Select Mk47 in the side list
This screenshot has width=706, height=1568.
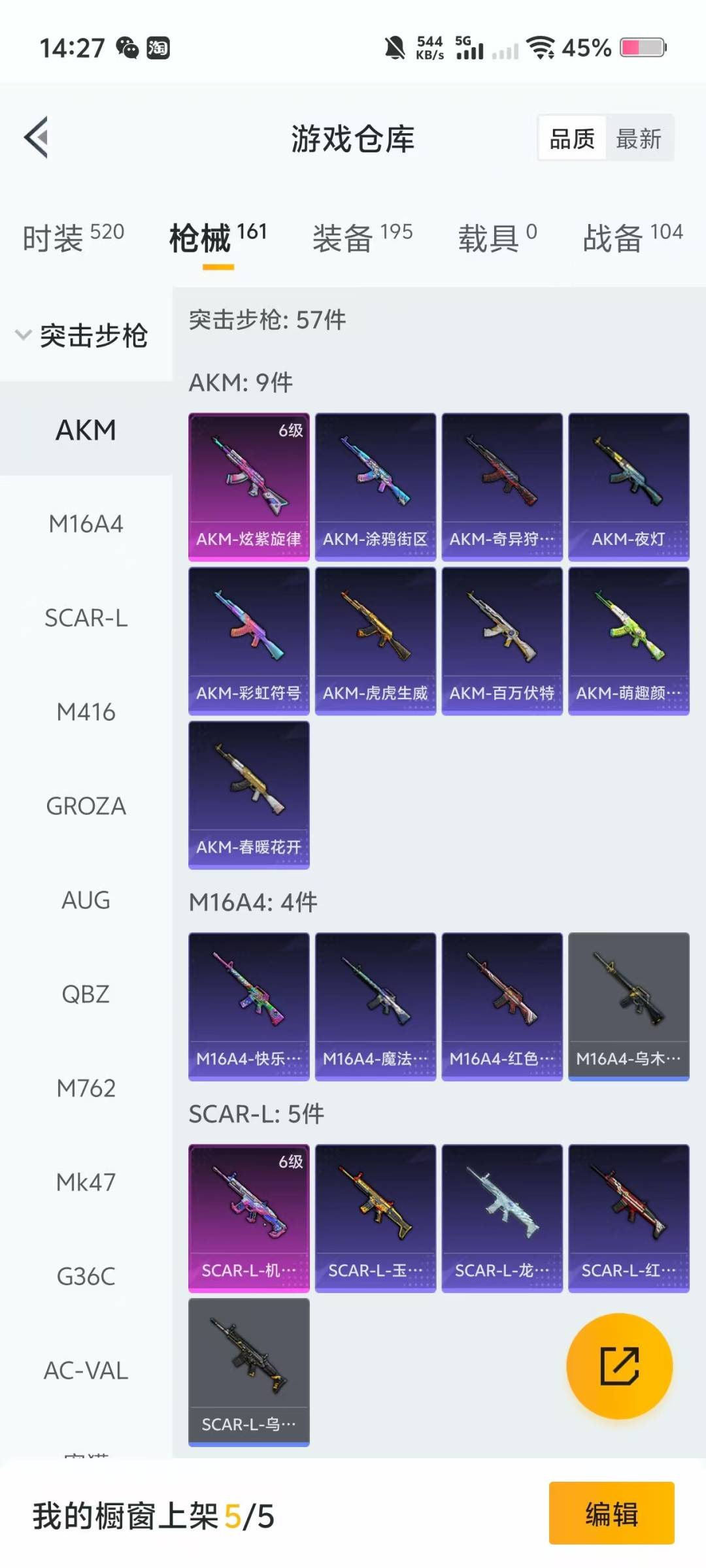pos(86,1183)
